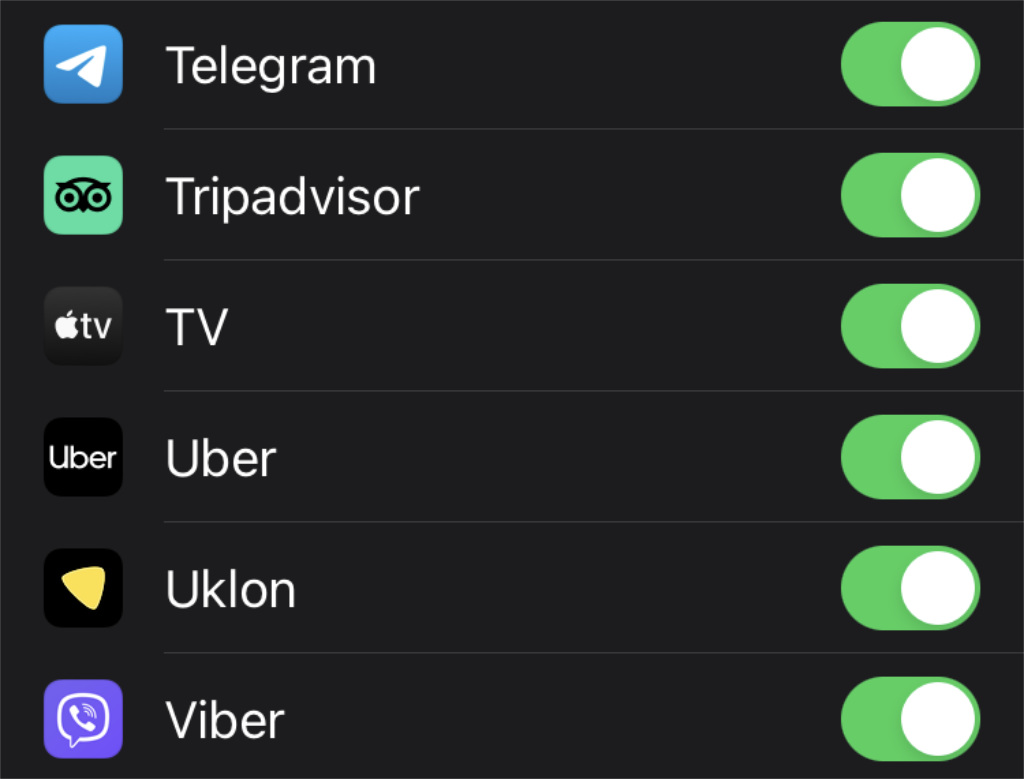Toggle the Uber switch off
Viewport: 1024px width, 779px height.
(910, 458)
